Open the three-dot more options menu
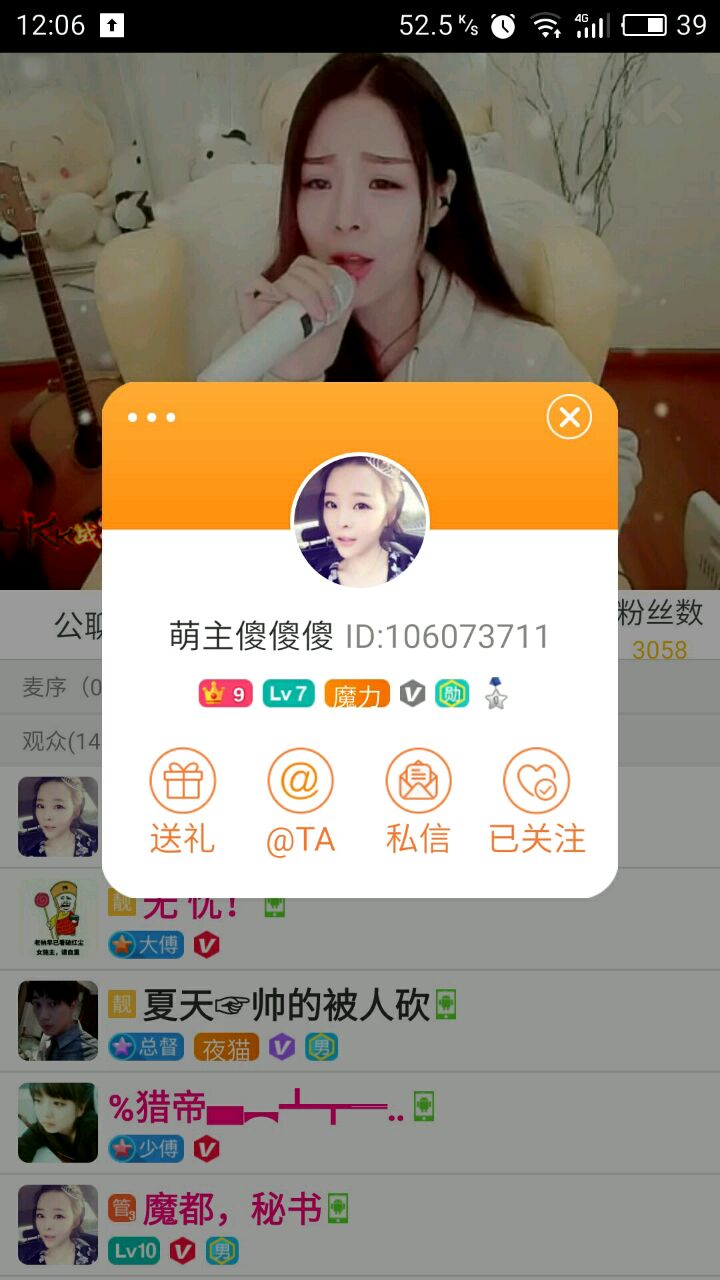This screenshot has width=720, height=1280. (x=152, y=417)
